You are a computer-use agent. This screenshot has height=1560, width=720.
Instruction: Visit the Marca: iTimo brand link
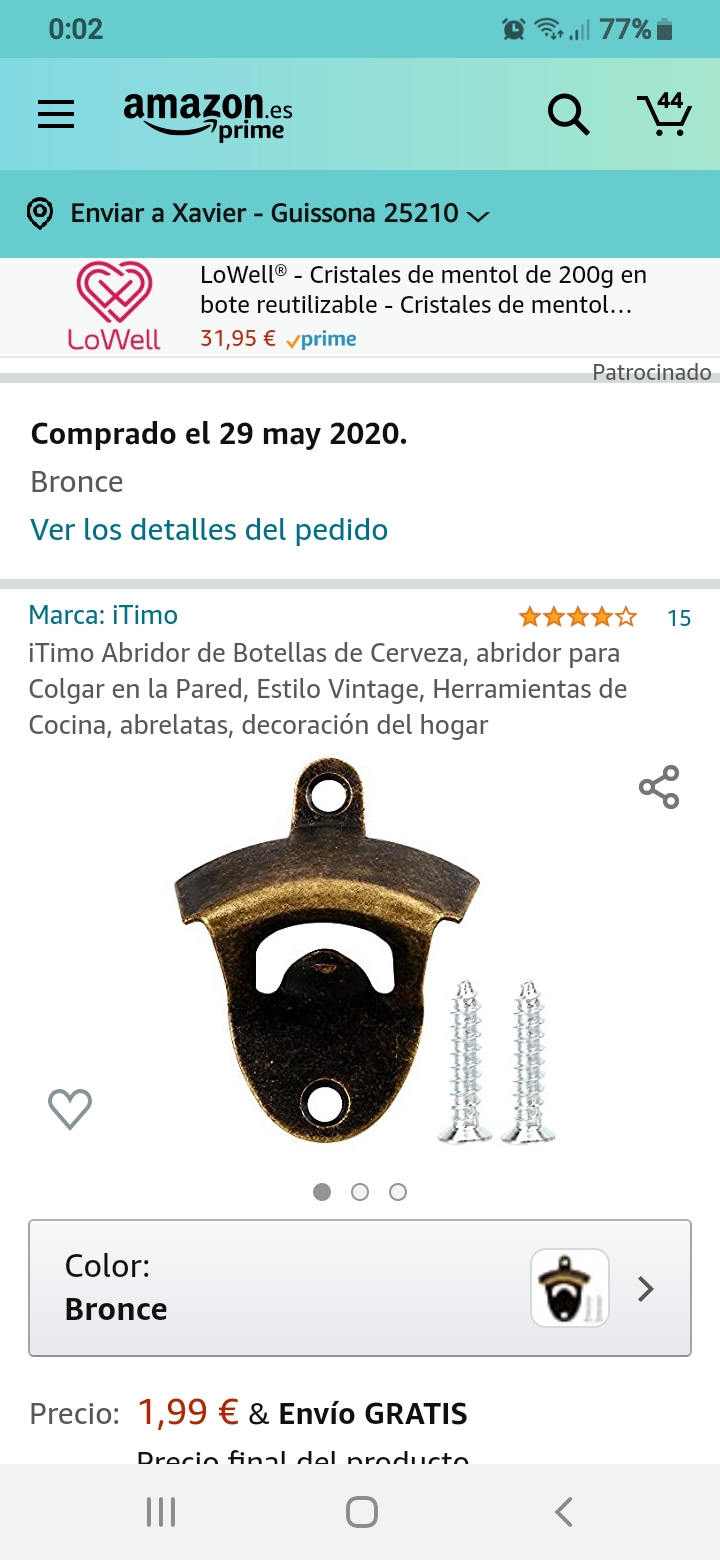[x=103, y=615]
